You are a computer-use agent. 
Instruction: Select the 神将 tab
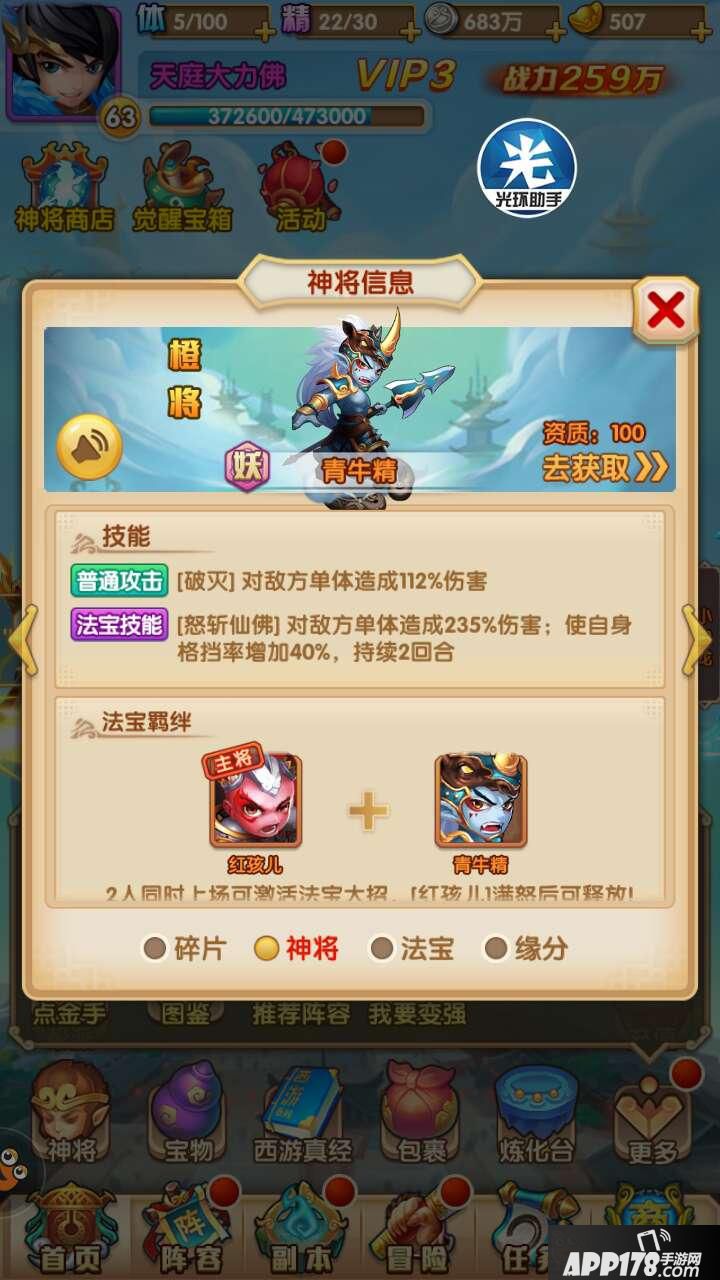[297, 948]
